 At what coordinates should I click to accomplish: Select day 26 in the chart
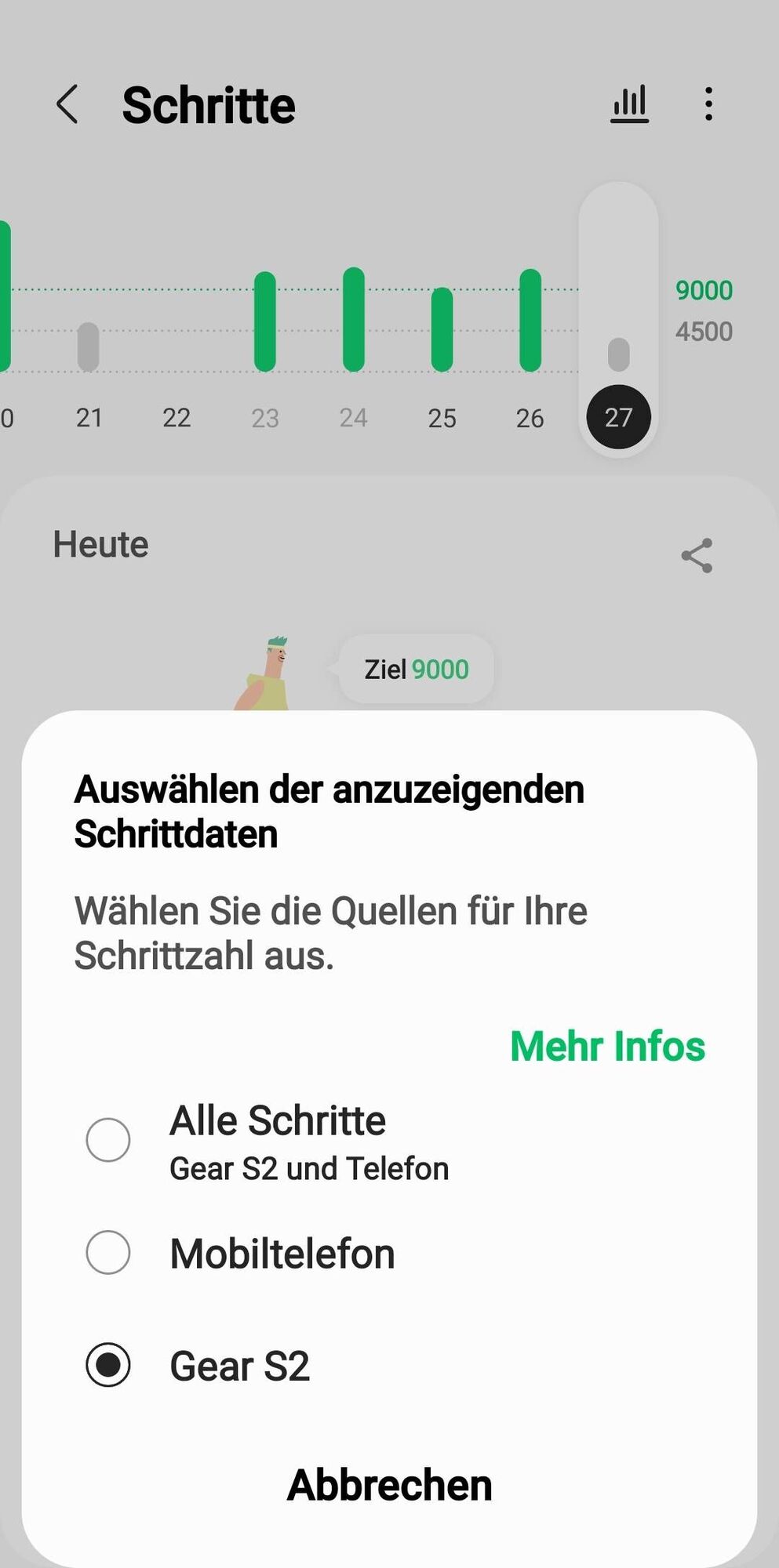coord(530,417)
